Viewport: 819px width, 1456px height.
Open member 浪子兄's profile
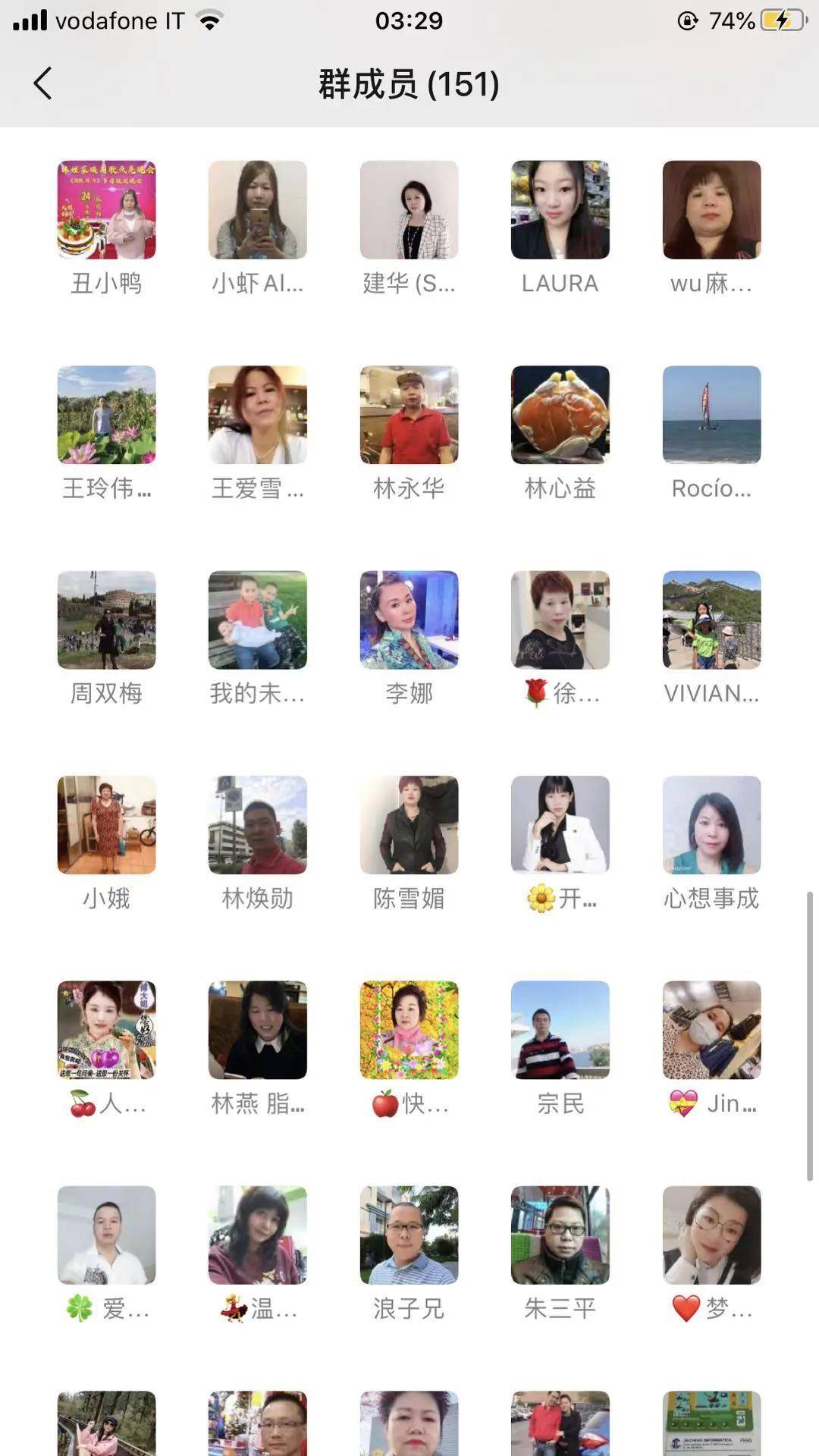409,1235
